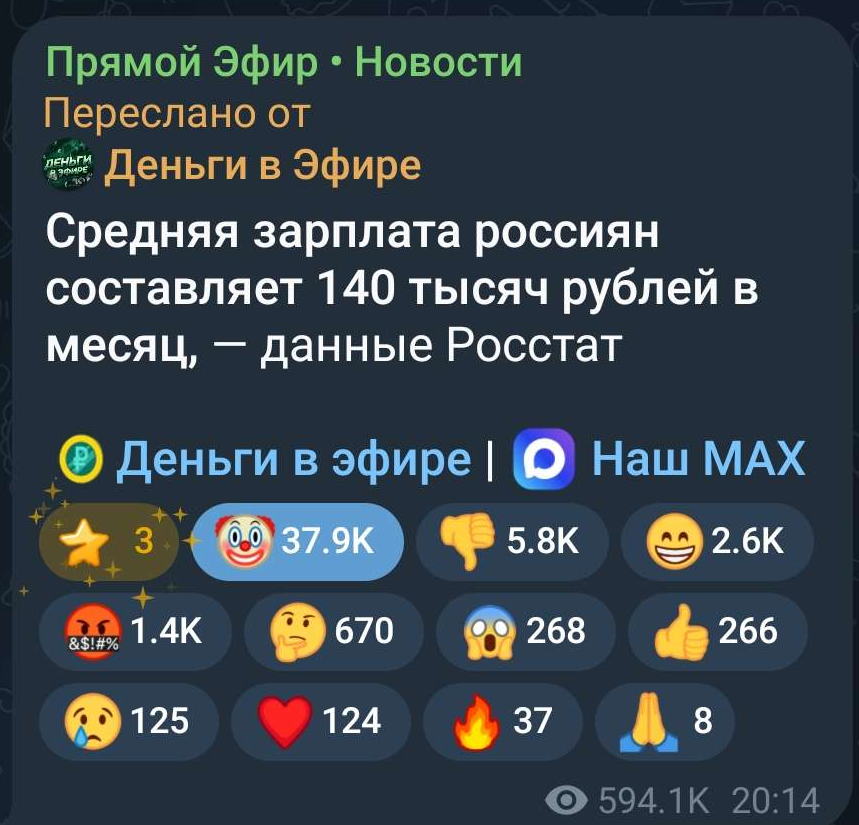Toggle the clown reaction with 37.9K
The image size is (859, 825).
[297, 542]
